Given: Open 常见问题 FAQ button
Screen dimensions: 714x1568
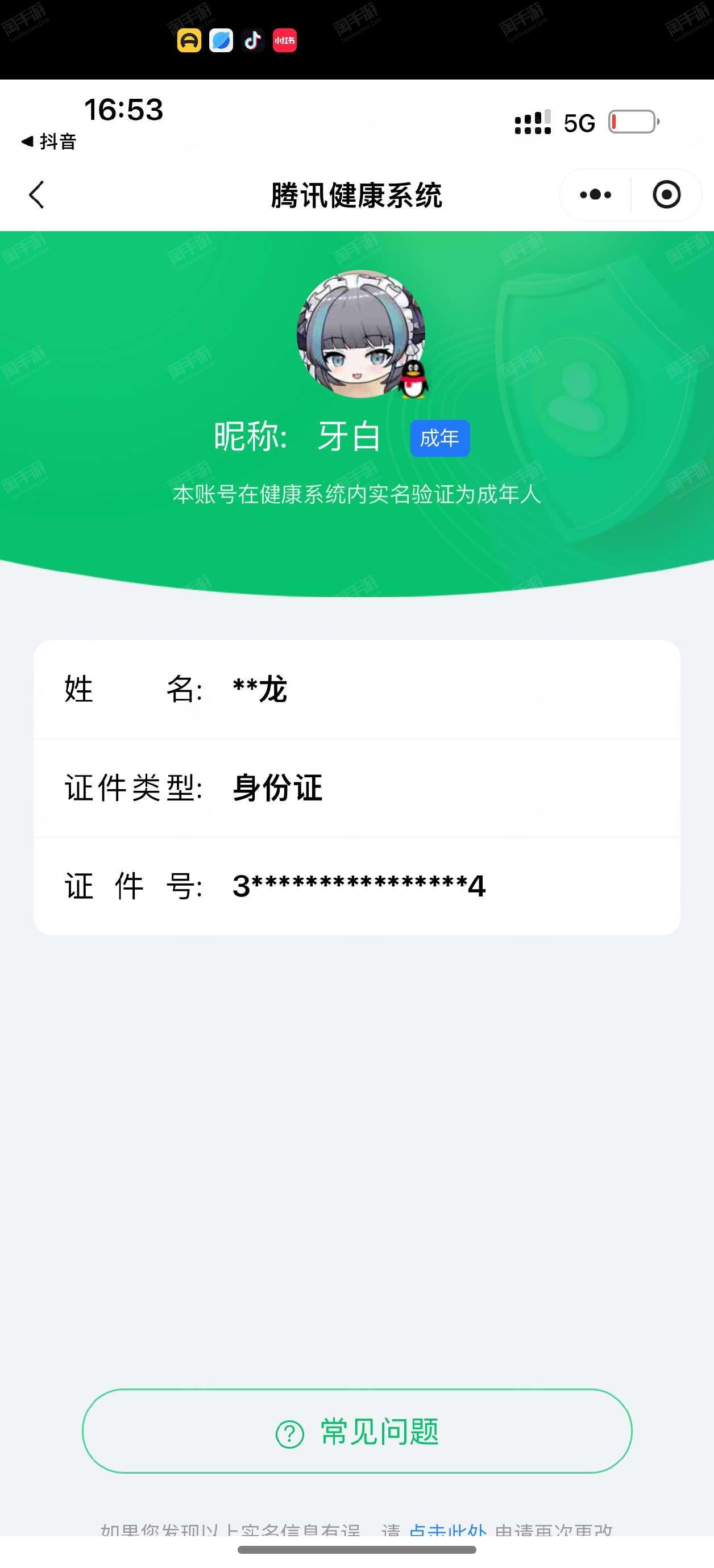Looking at the screenshot, I should point(357,1431).
